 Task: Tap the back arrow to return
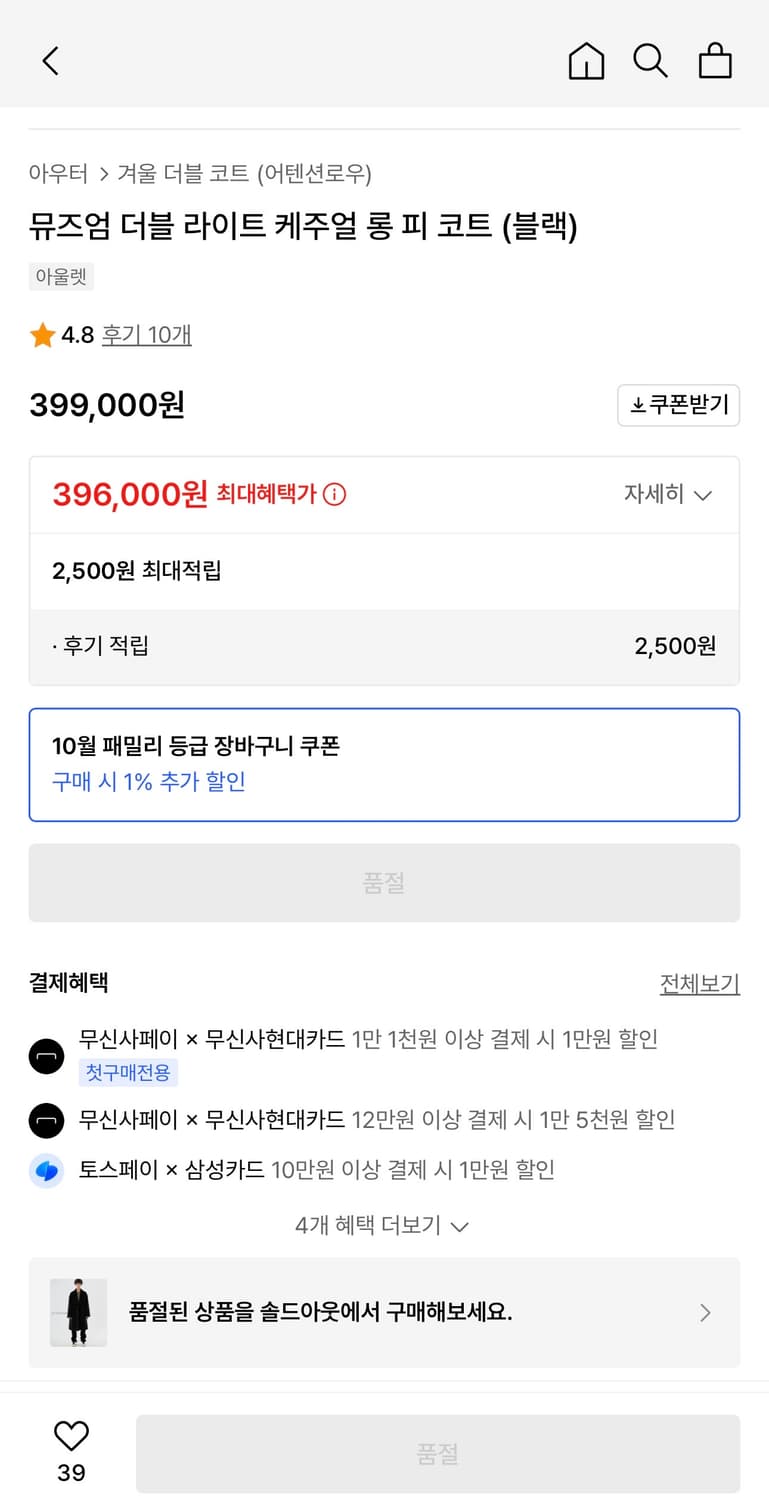pyautogui.click(x=51, y=60)
